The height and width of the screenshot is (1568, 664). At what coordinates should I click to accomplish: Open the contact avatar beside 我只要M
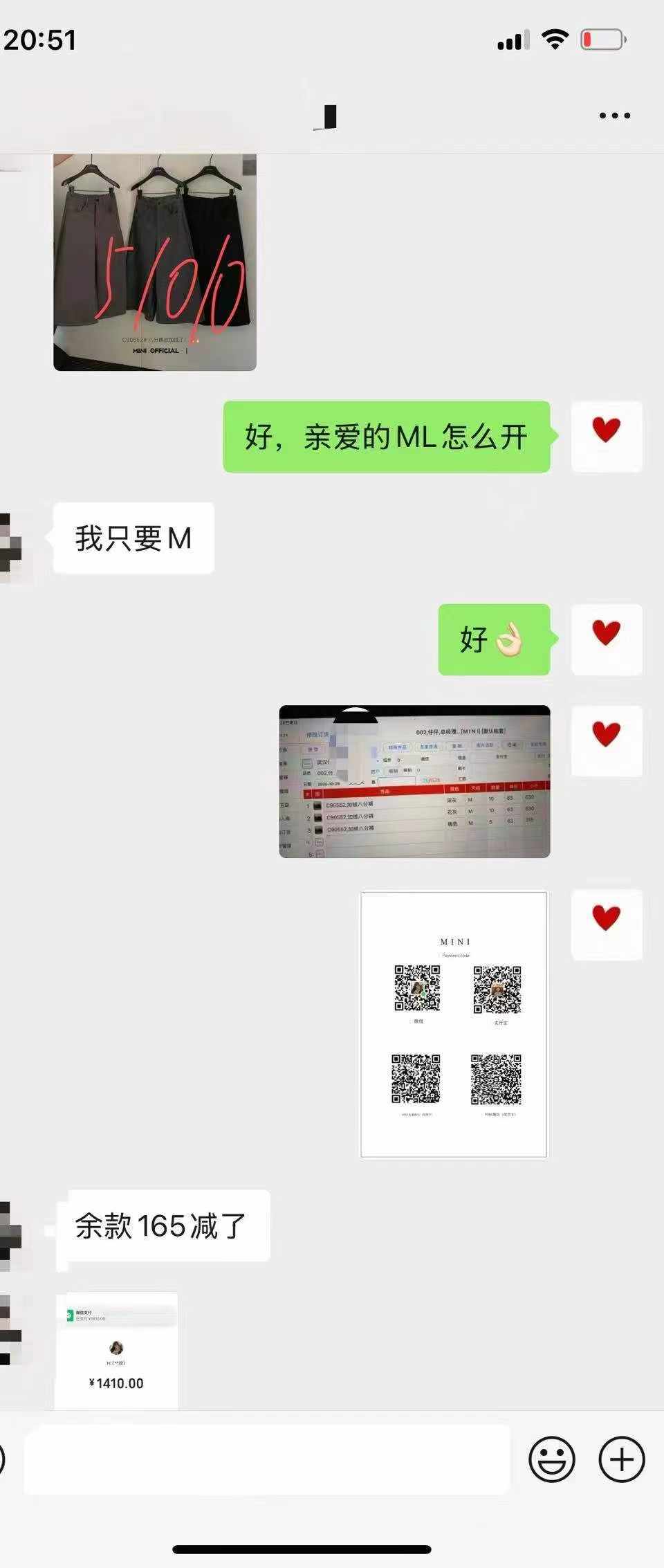pos(12,547)
